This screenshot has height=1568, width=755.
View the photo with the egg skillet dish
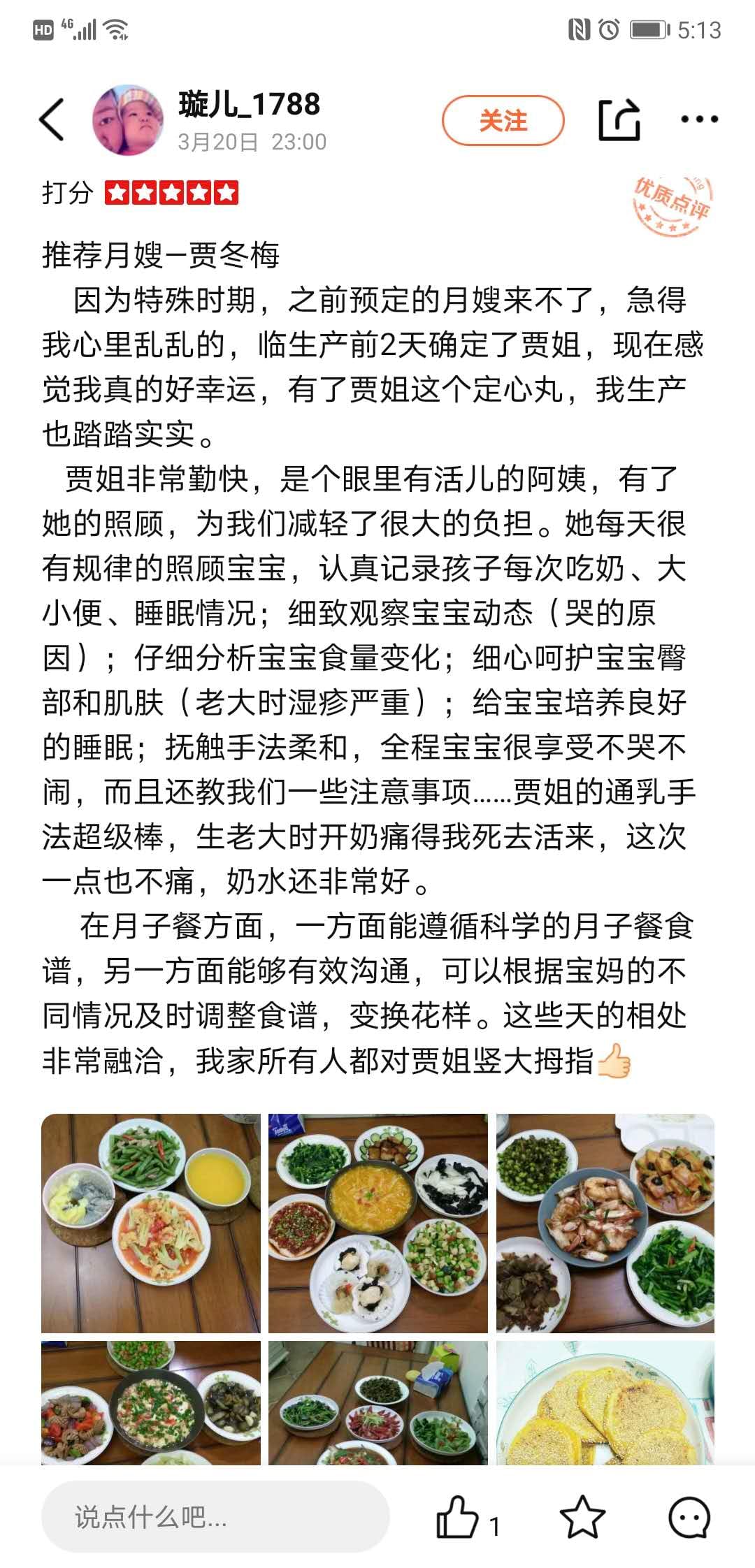(151, 1403)
